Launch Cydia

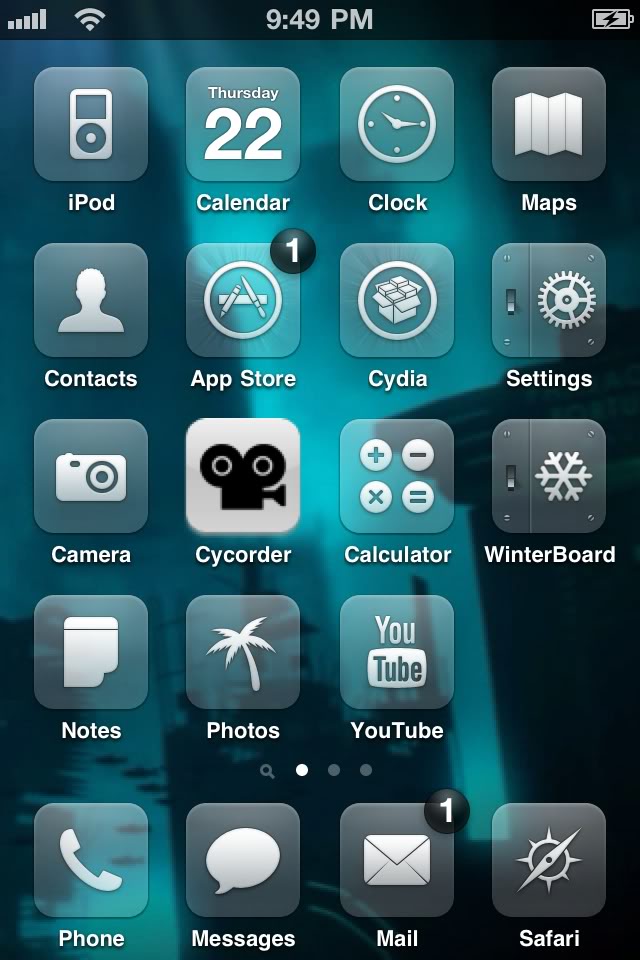tap(397, 300)
